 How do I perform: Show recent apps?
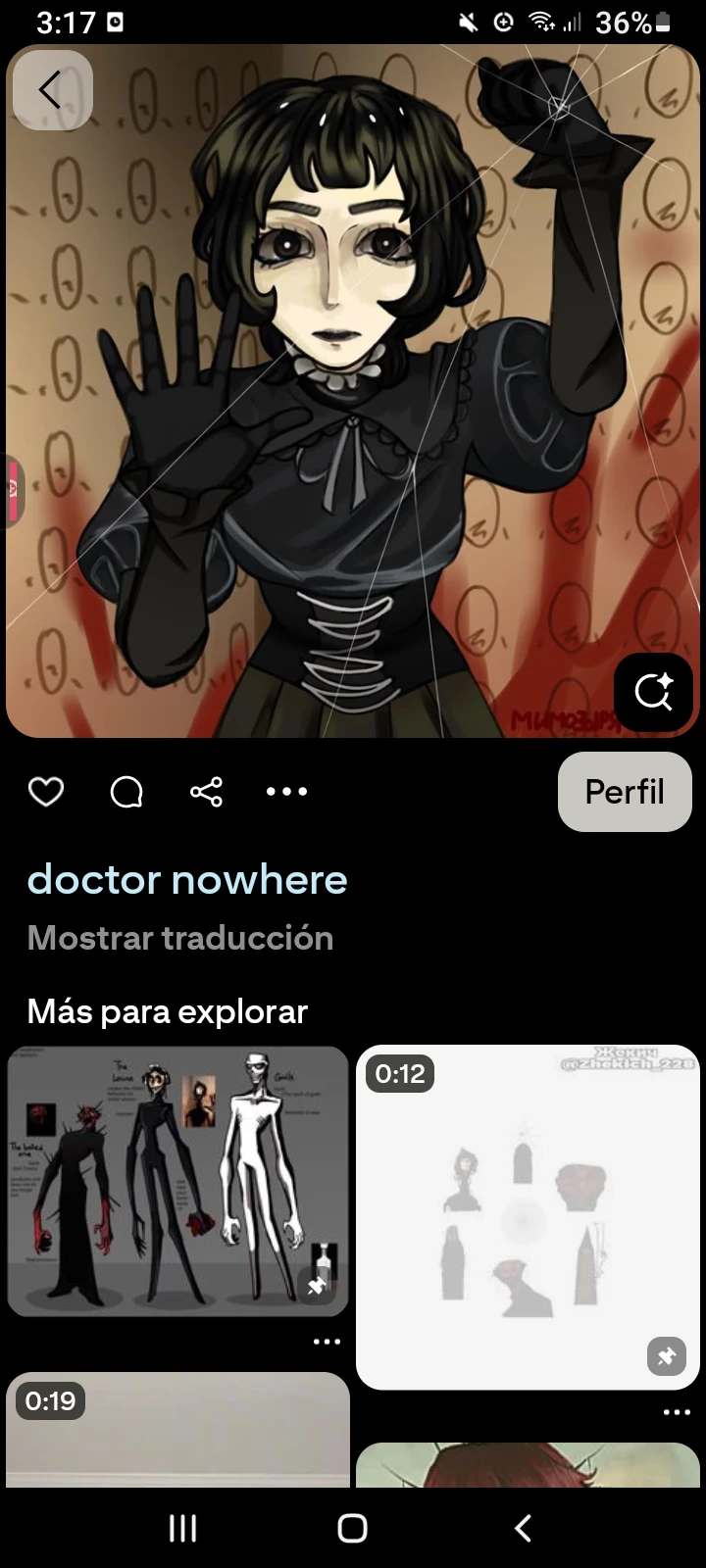point(182,1528)
